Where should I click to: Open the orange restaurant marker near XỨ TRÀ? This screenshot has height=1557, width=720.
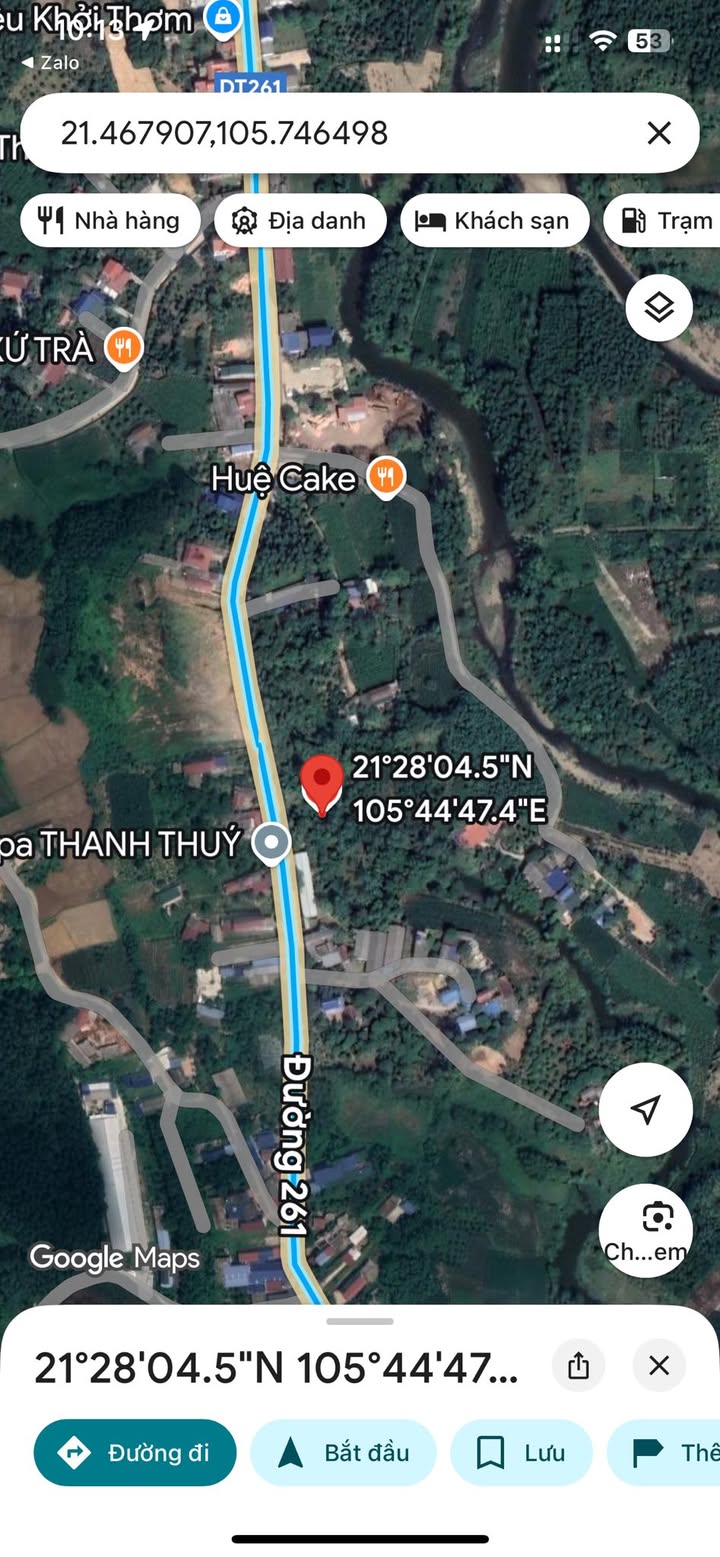(x=124, y=348)
